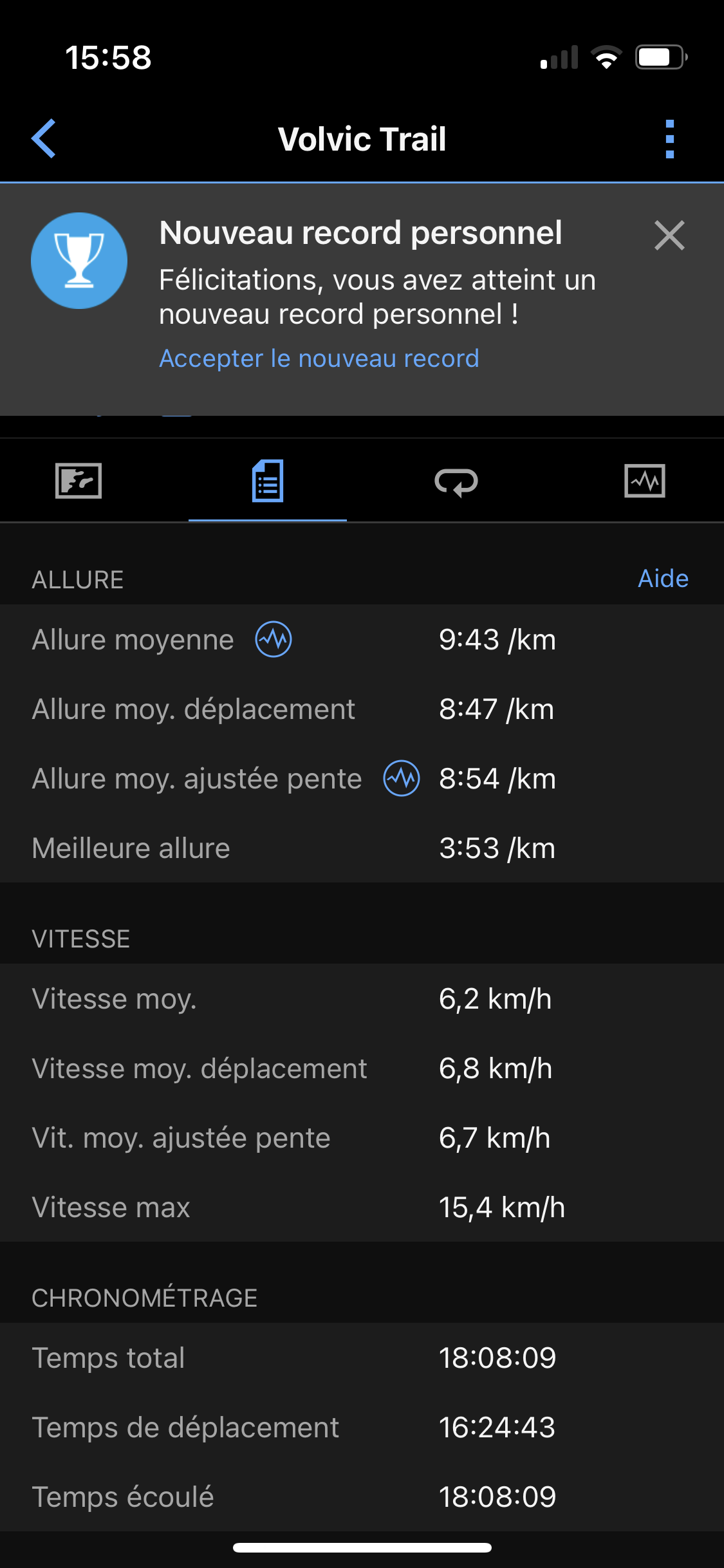Switch to the laps tab
Image resolution: width=724 pixels, height=1568 pixels.
point(456,481)
